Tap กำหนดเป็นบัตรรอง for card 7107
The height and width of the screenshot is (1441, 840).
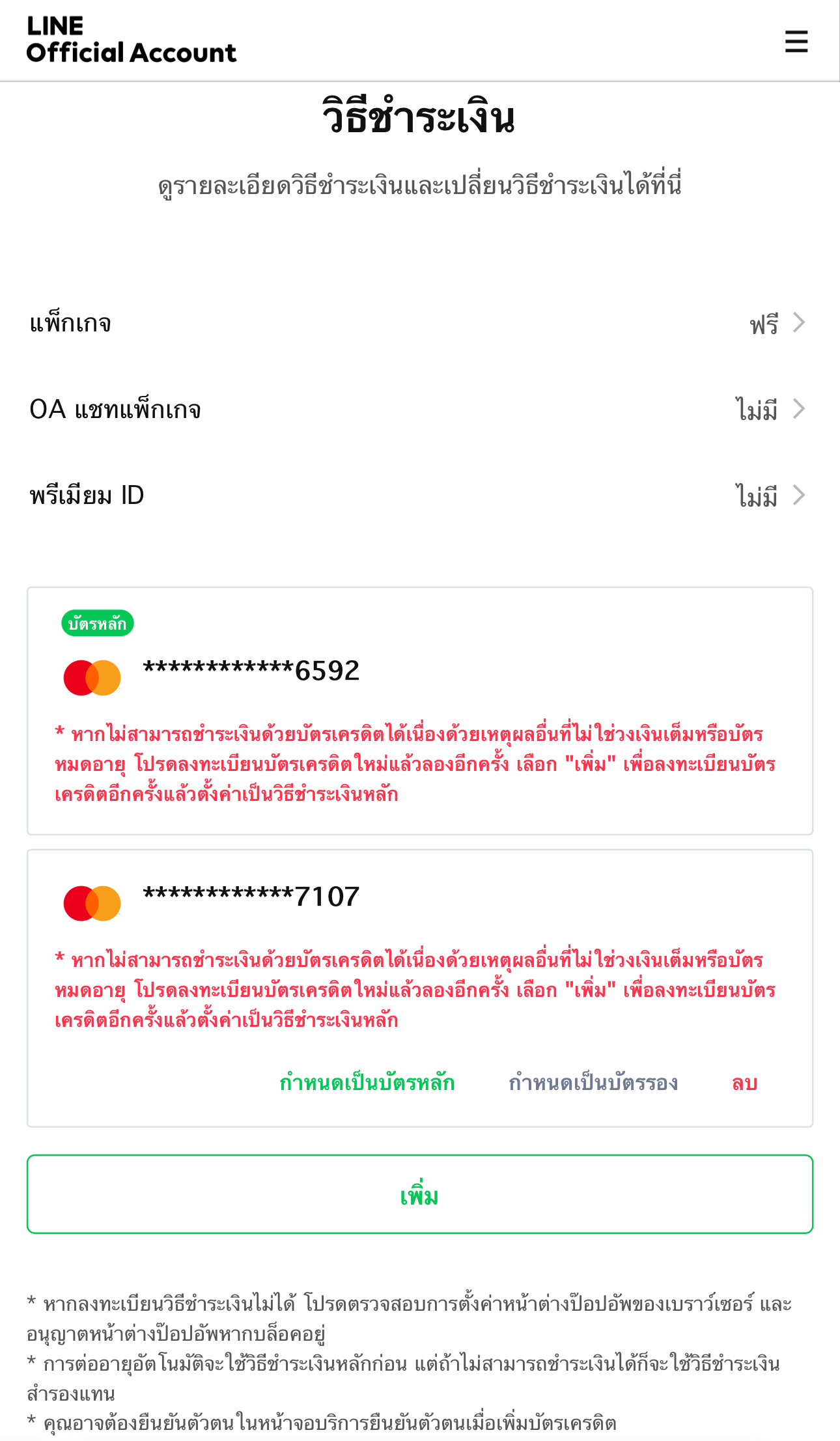[x=593, y=1082]
